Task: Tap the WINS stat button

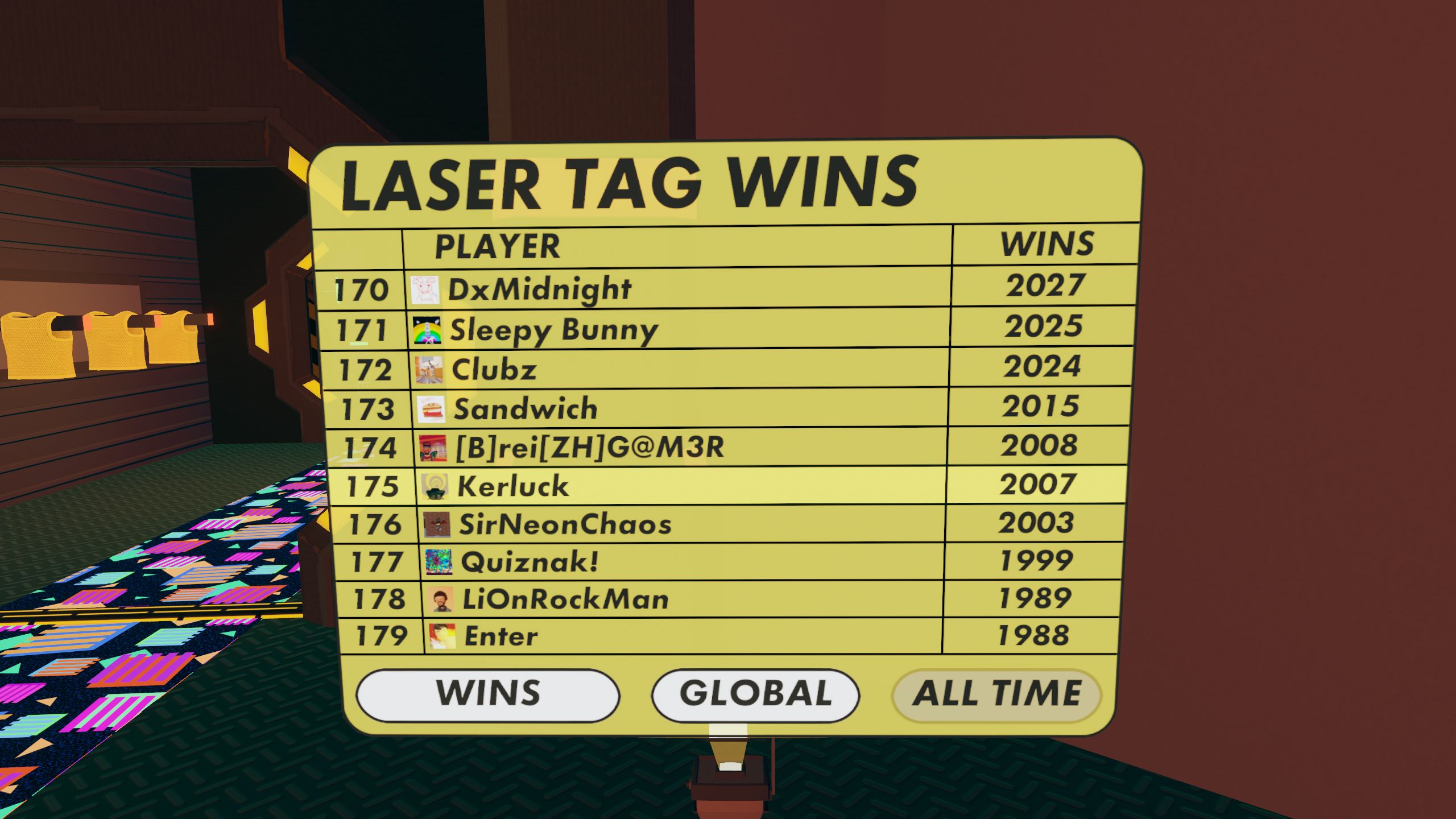Action: pyautogui.click(x=487, y=694)
